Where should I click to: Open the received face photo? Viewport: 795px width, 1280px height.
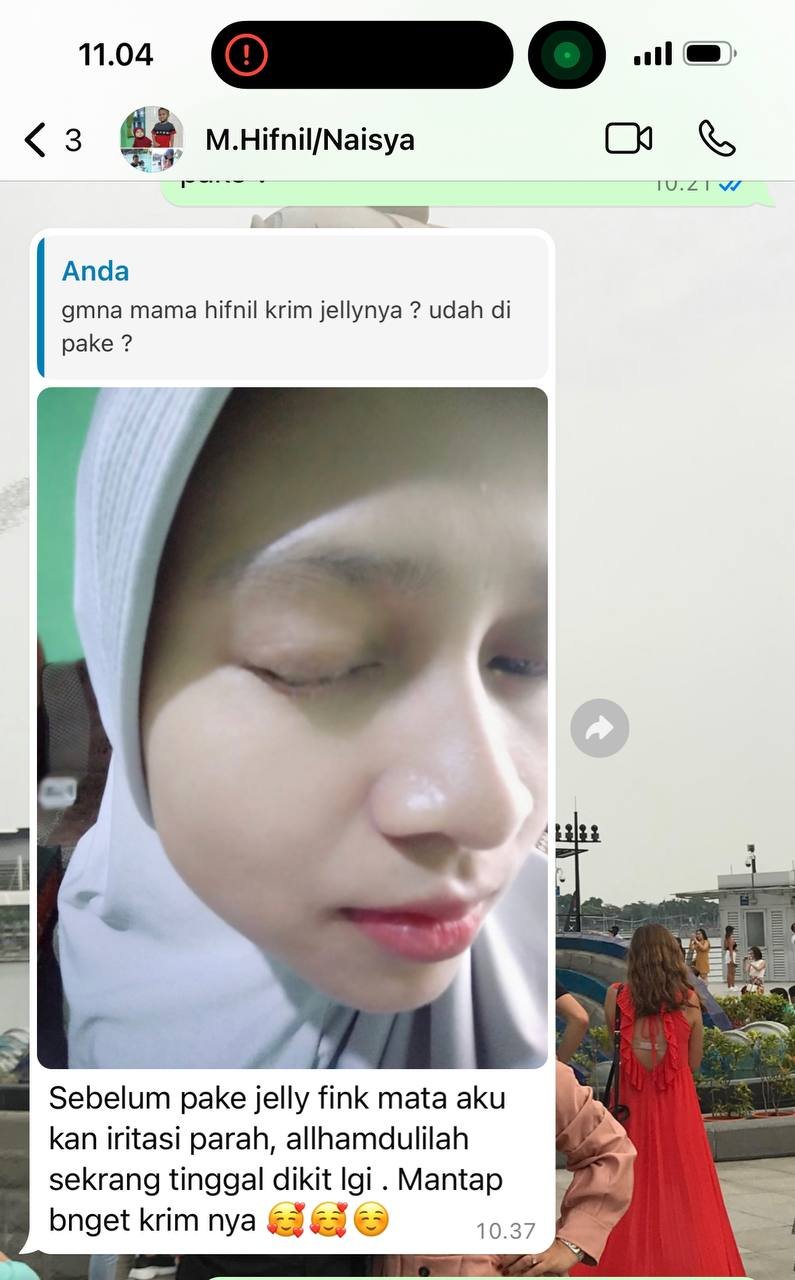tap(292, 727)
